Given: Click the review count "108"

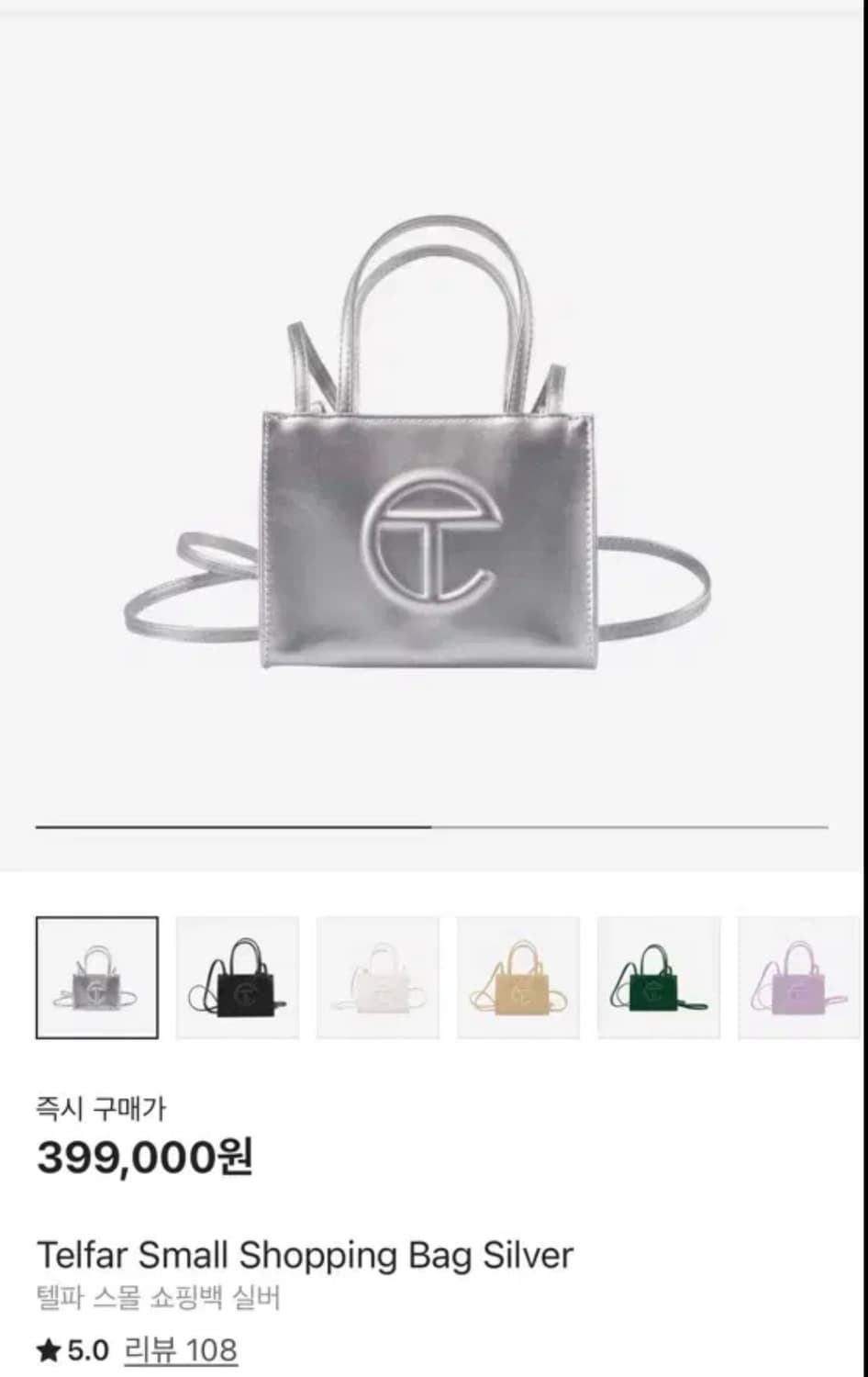Looking at the screenshot, I should tap(214, 1349).
